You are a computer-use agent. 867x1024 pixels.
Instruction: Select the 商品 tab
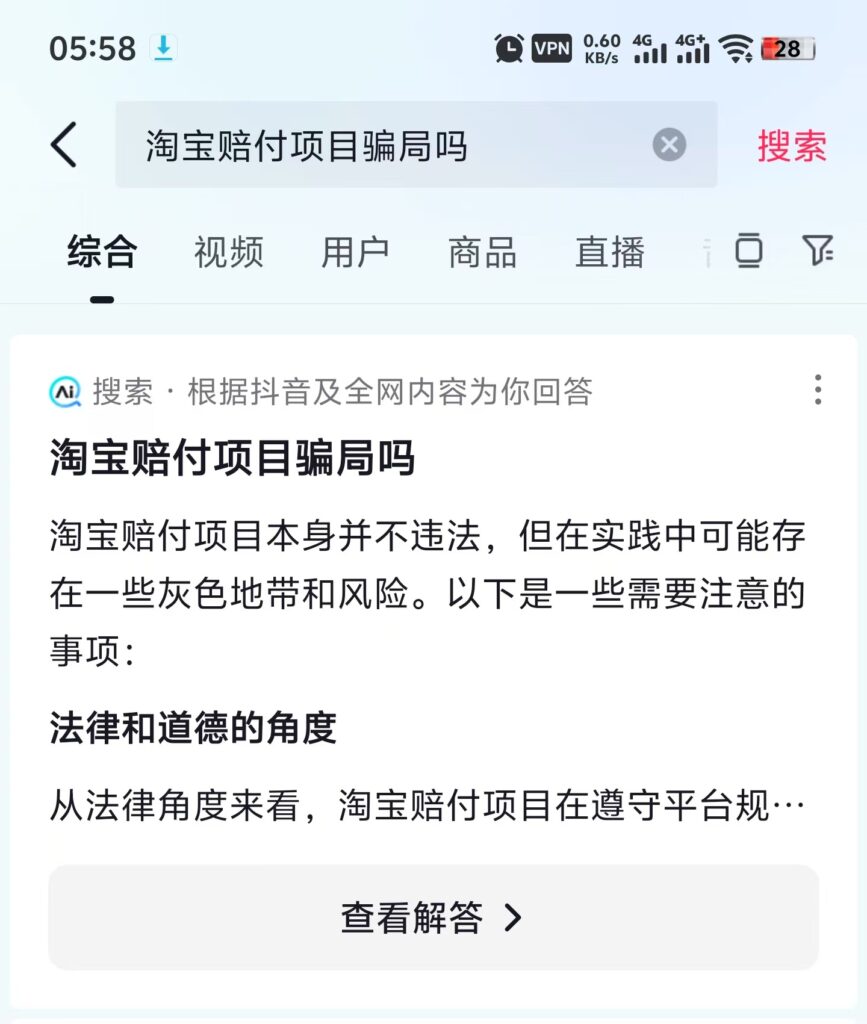[x=481, y=253]
